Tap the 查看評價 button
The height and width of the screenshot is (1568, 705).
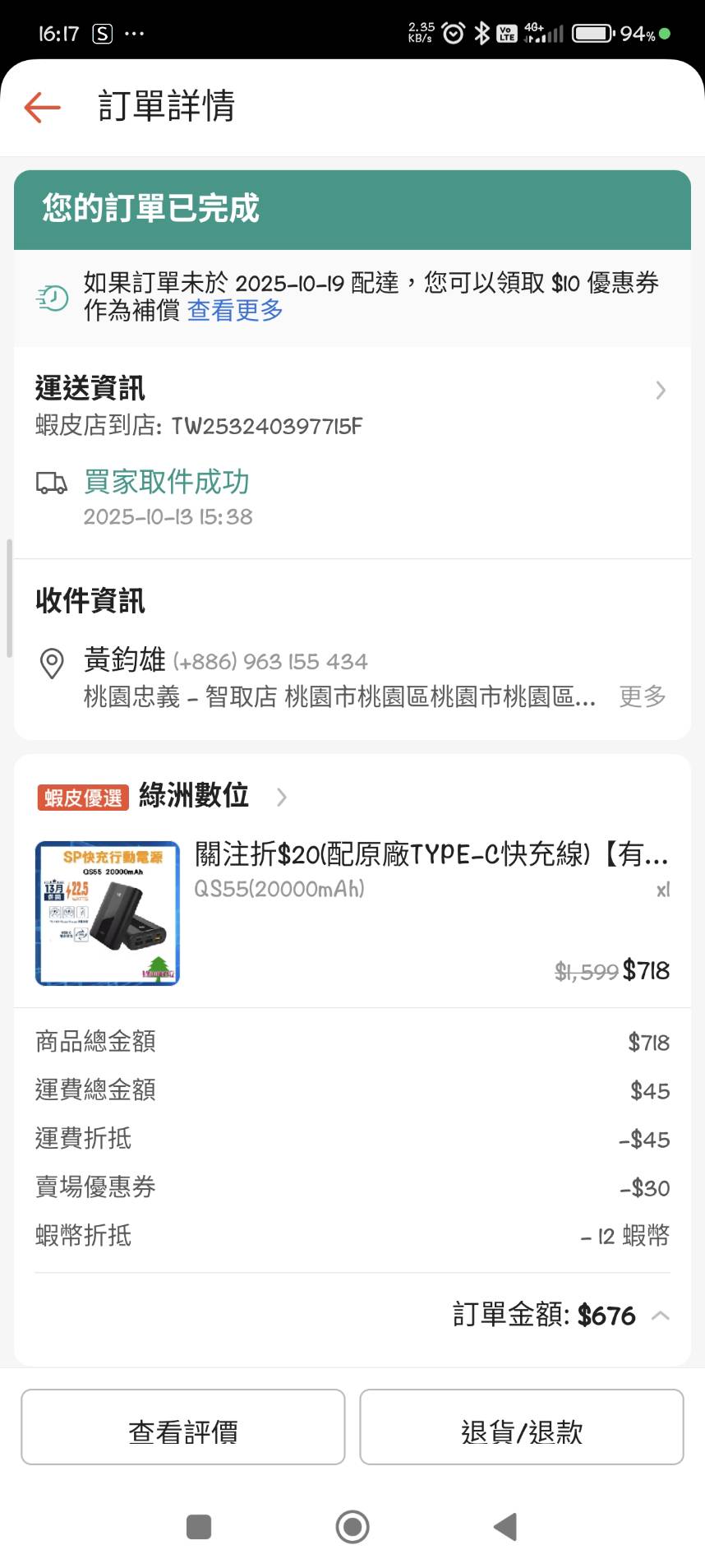(182, 1432)
